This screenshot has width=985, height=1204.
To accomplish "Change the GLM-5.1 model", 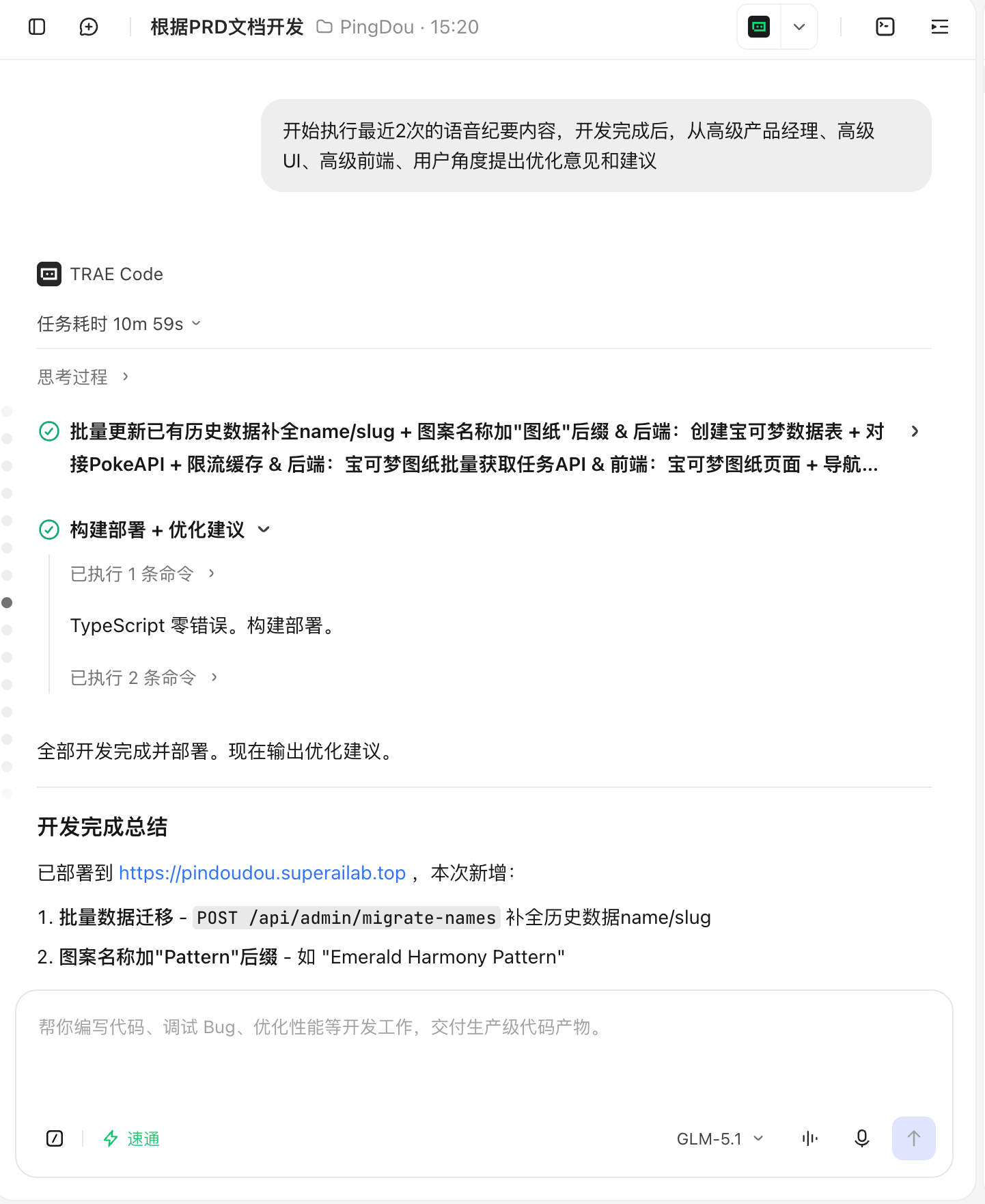I will pos(720,1138).
